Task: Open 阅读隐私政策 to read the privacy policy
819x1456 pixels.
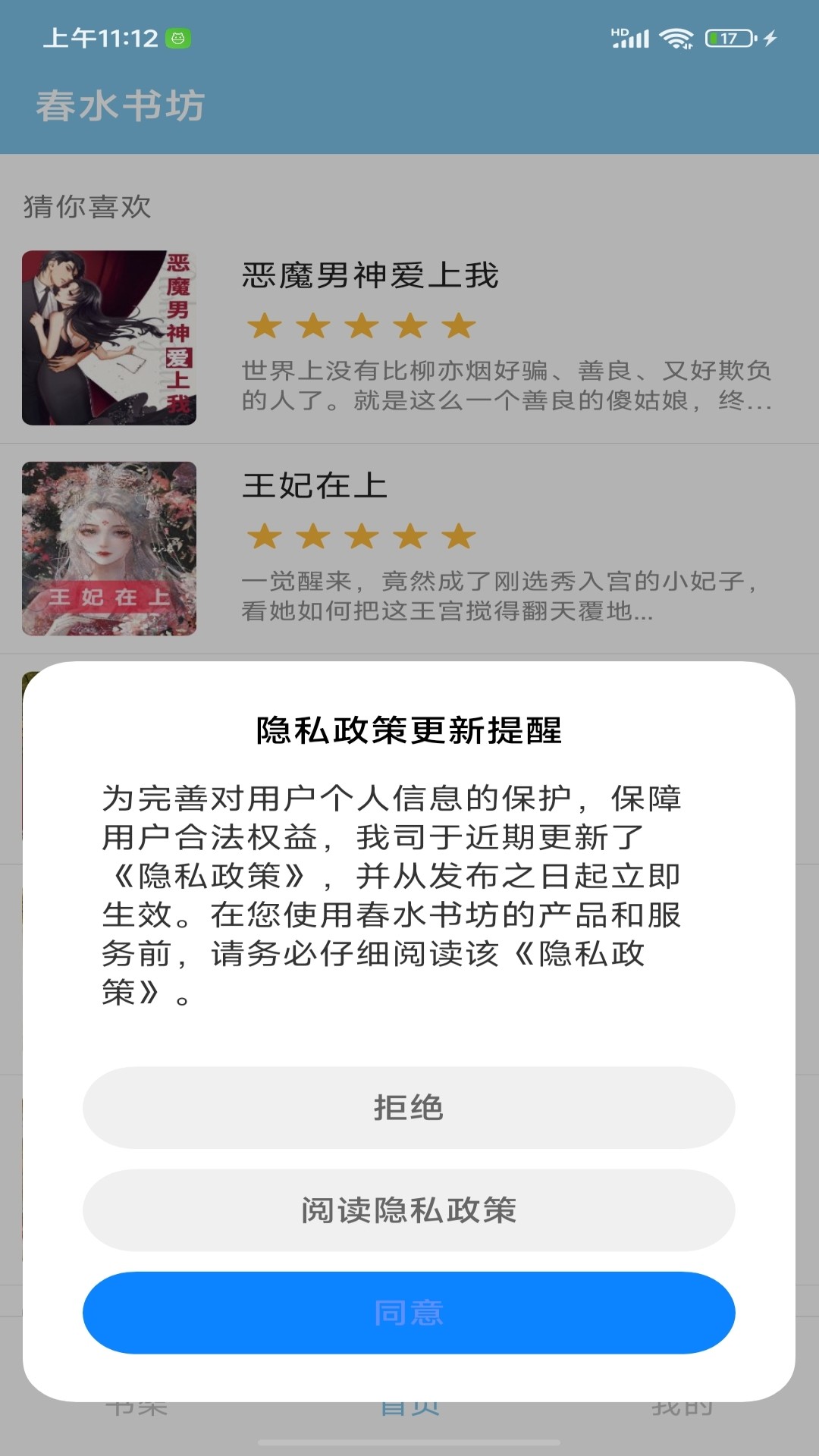Action: coord(409,1209)
